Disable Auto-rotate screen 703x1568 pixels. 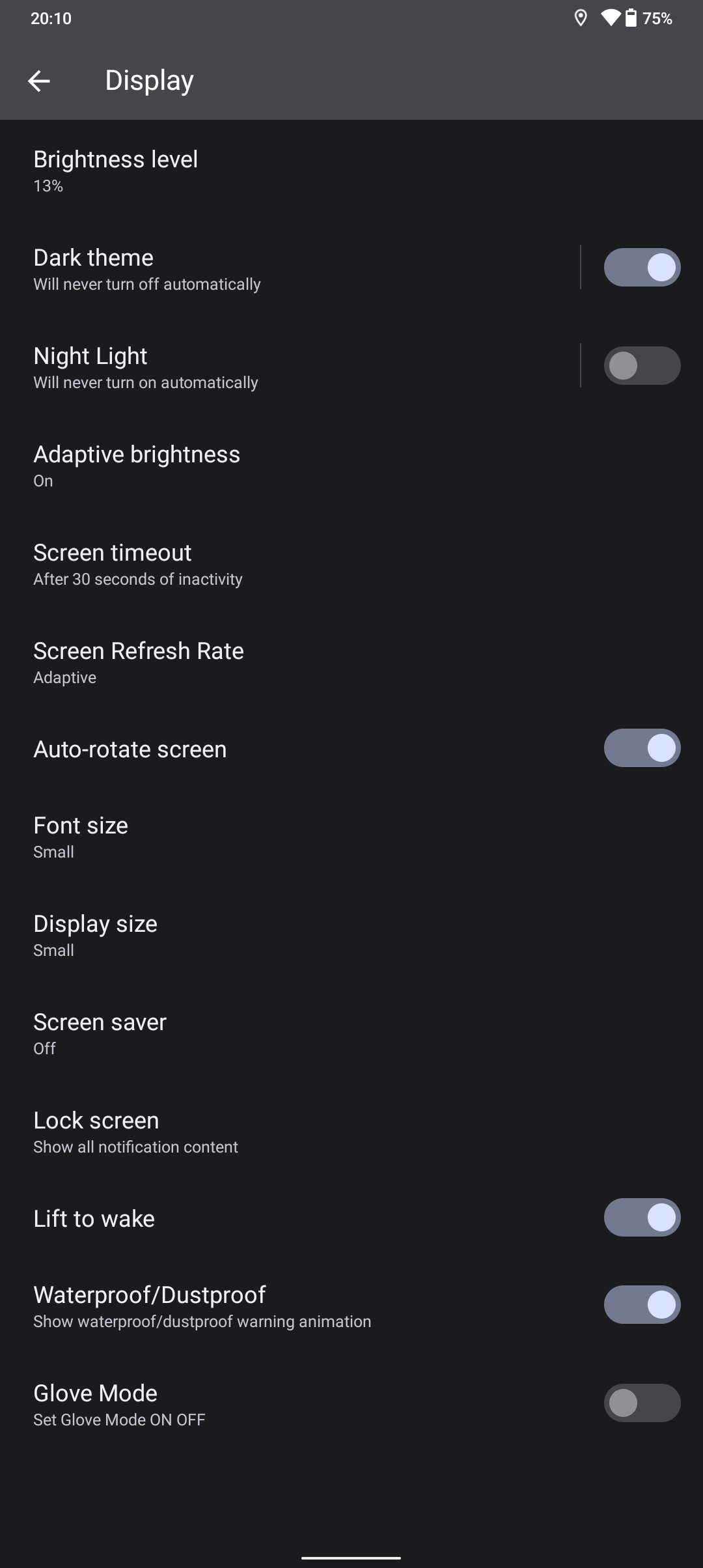[642, 748]
